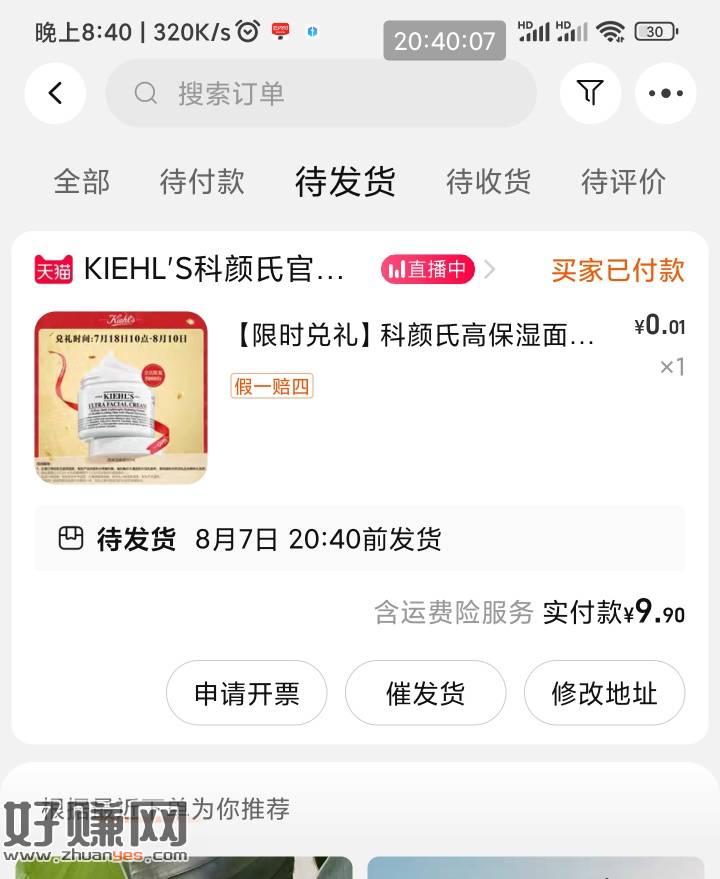
Task: Open the three-dot more menu
Action: (x=665, y=94)
